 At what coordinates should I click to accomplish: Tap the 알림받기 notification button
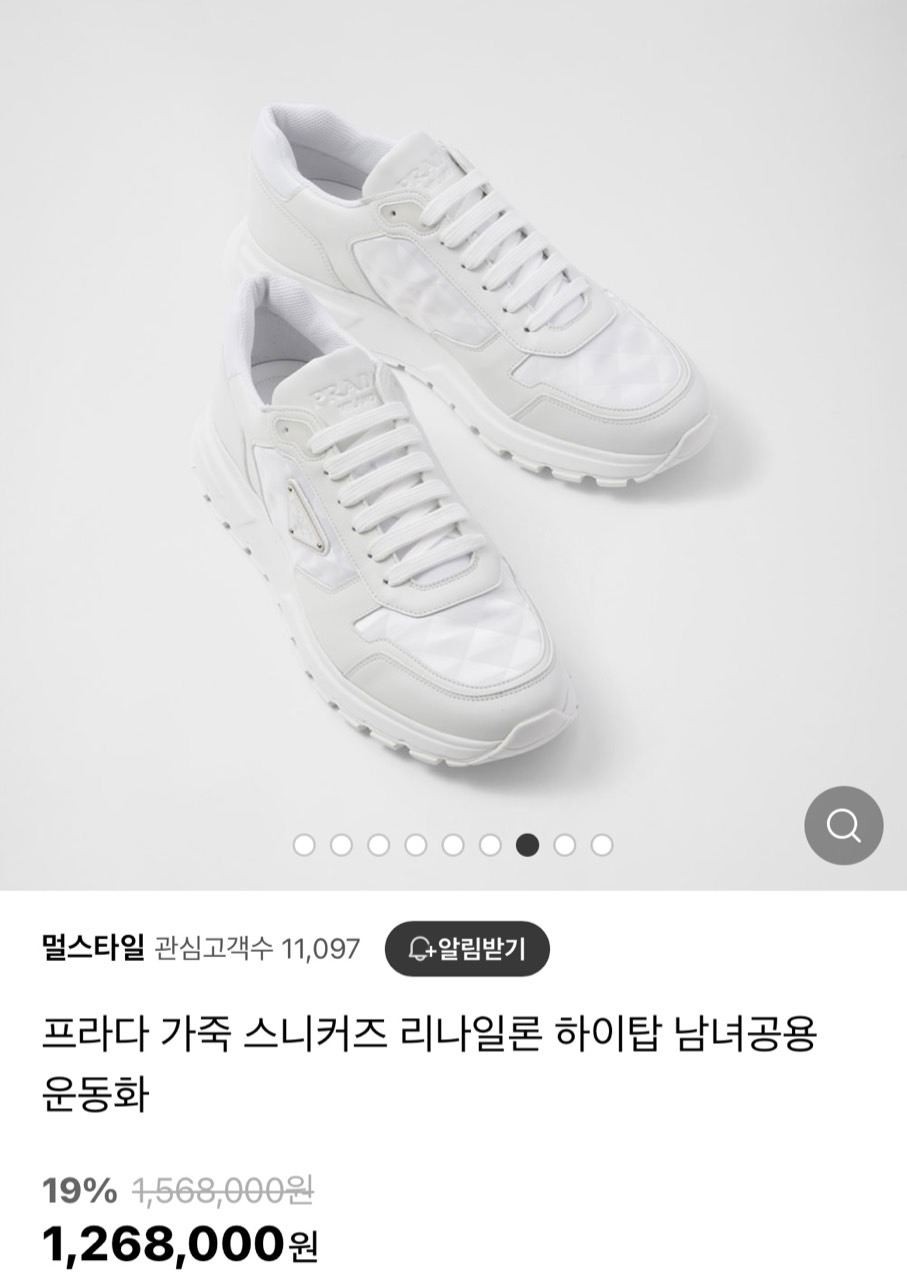coord(467,948)
